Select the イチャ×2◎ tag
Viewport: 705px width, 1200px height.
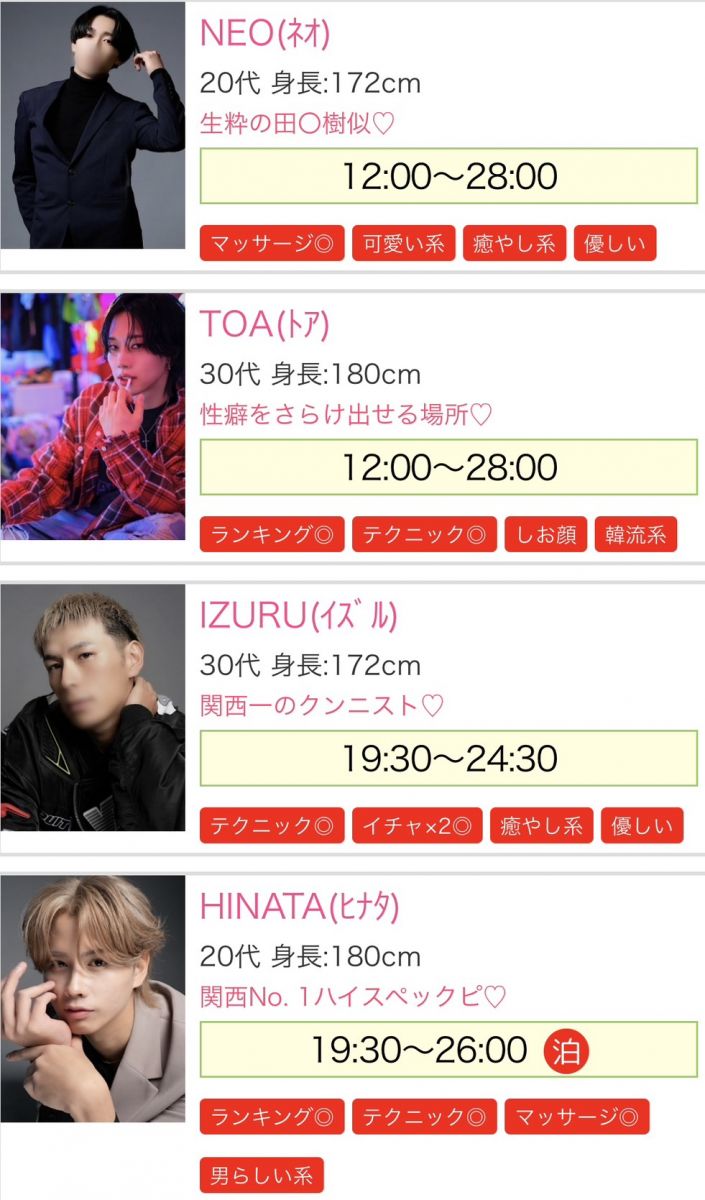click(417, 826)
